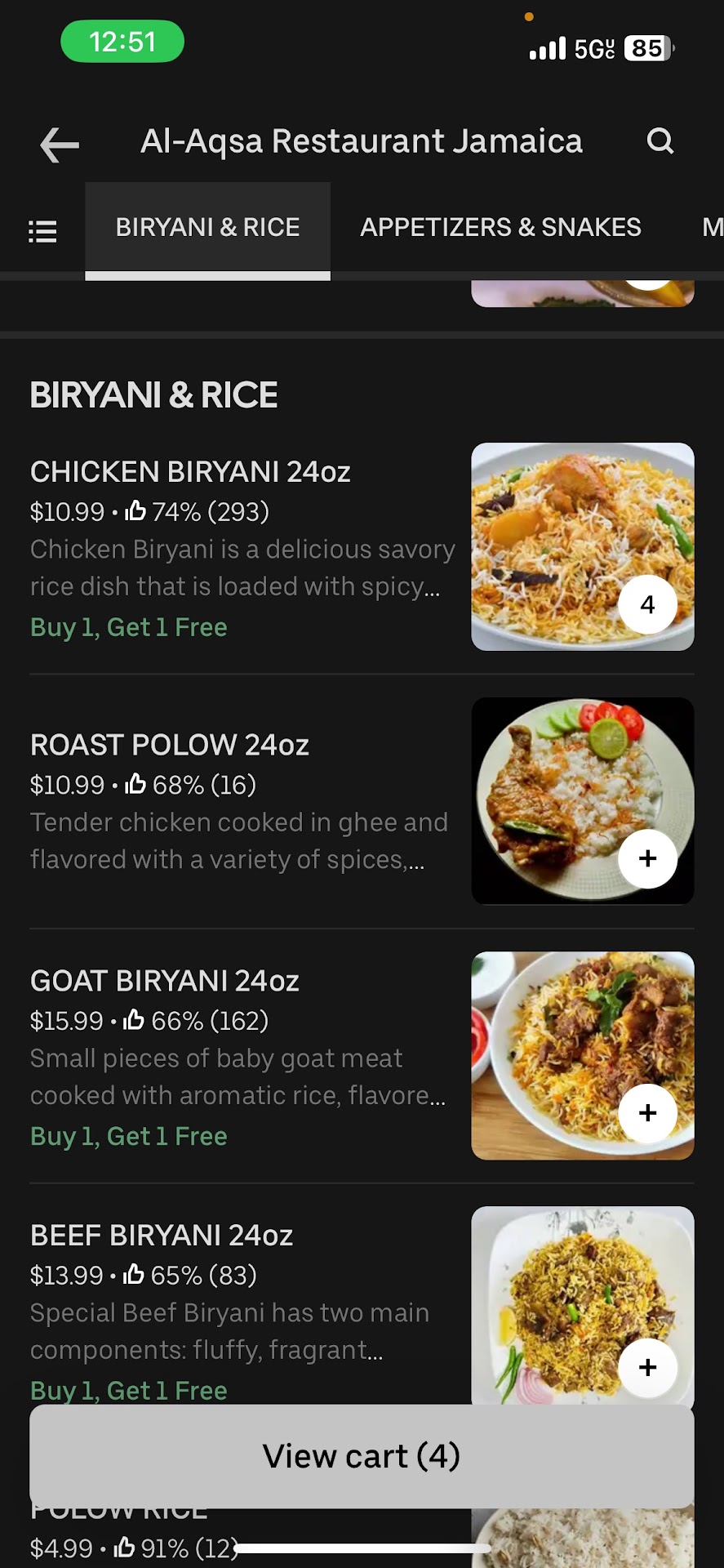This screenshot has height=1568, width=724.
Task: Add Roast Polow 24oz to cart
Action: [x=647, y=858]
